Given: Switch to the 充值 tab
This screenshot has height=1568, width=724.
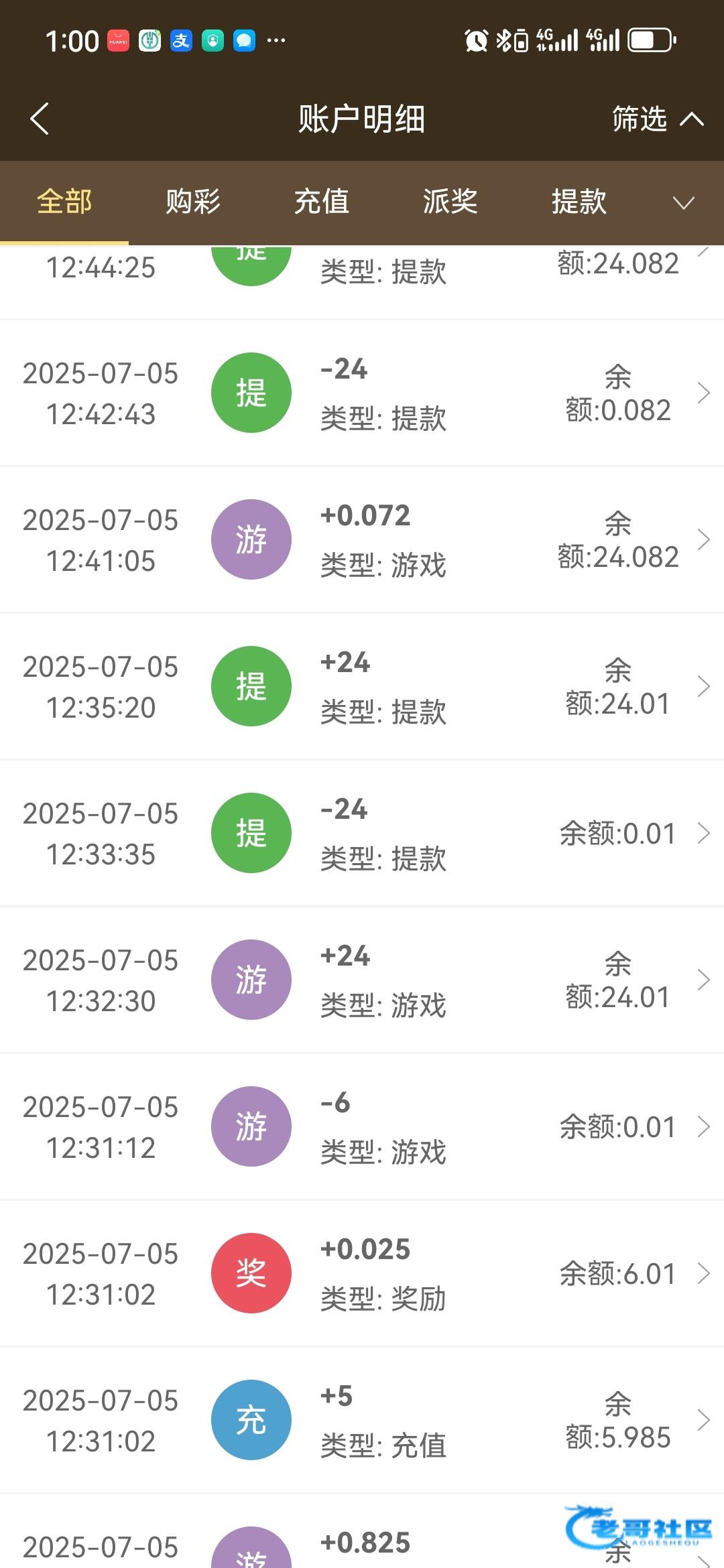Looking at the screenshot, I should click(x=322, y=202).
